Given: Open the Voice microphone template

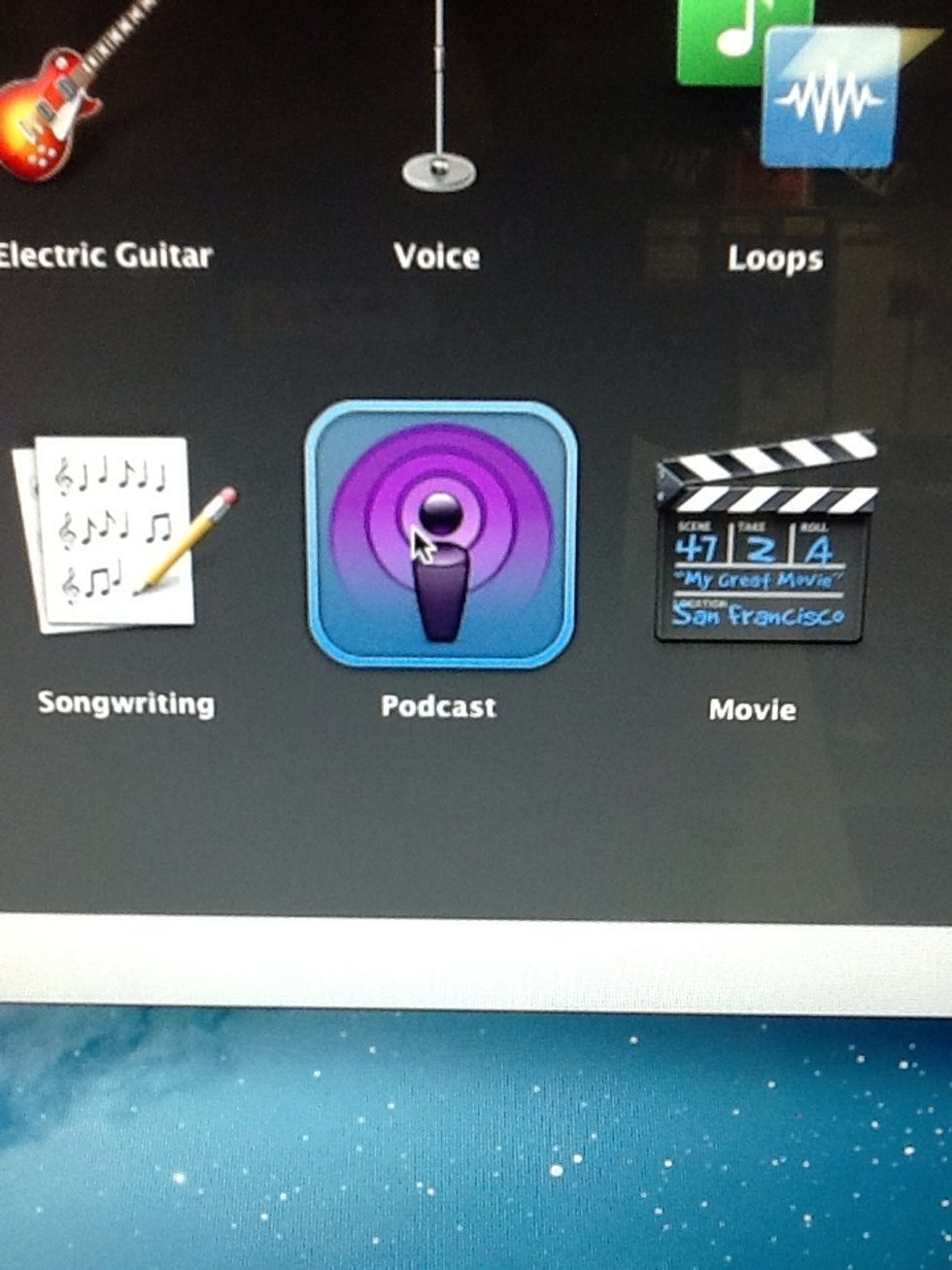Looking at the screenshot, I should [439, 97].
